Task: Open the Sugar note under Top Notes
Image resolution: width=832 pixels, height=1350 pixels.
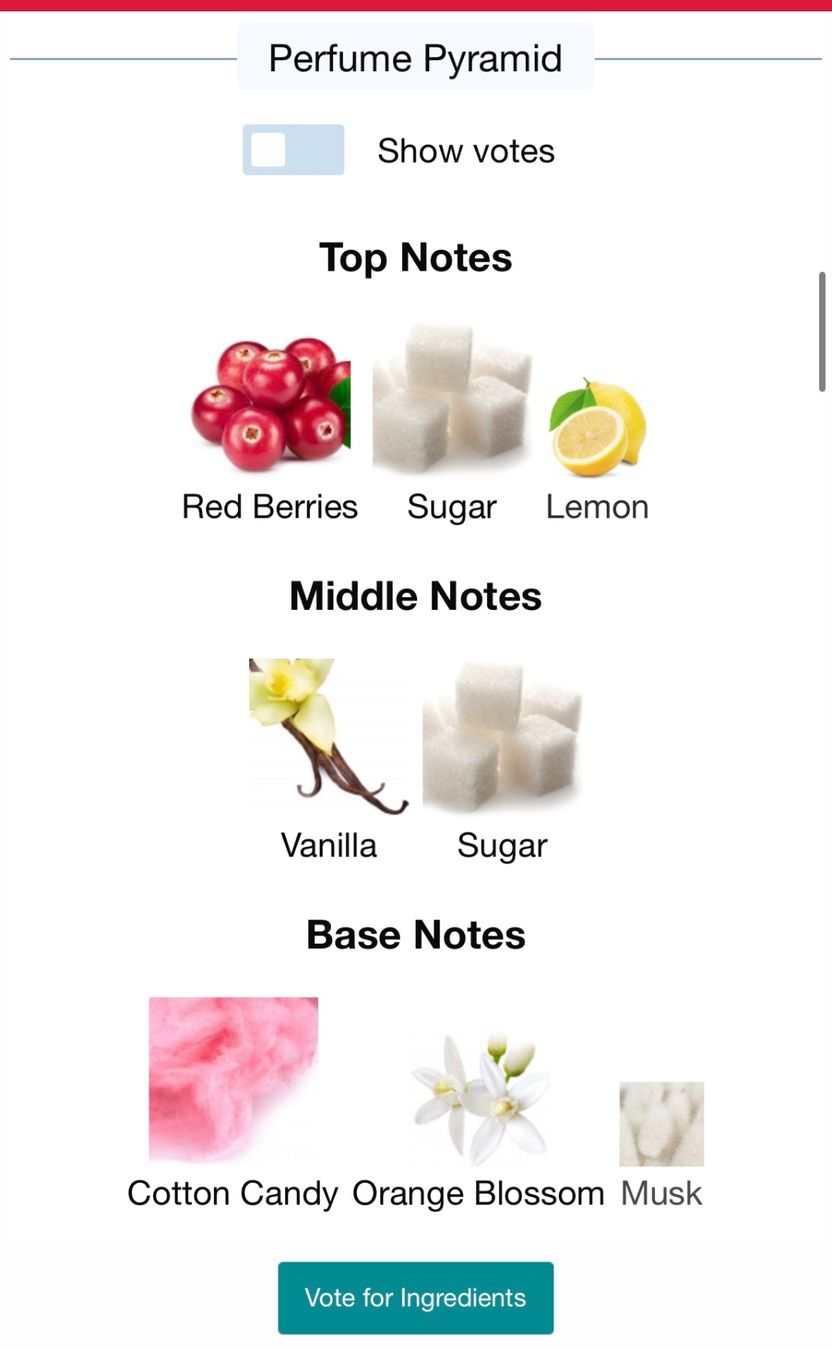Action: click(x=452, y=423)
